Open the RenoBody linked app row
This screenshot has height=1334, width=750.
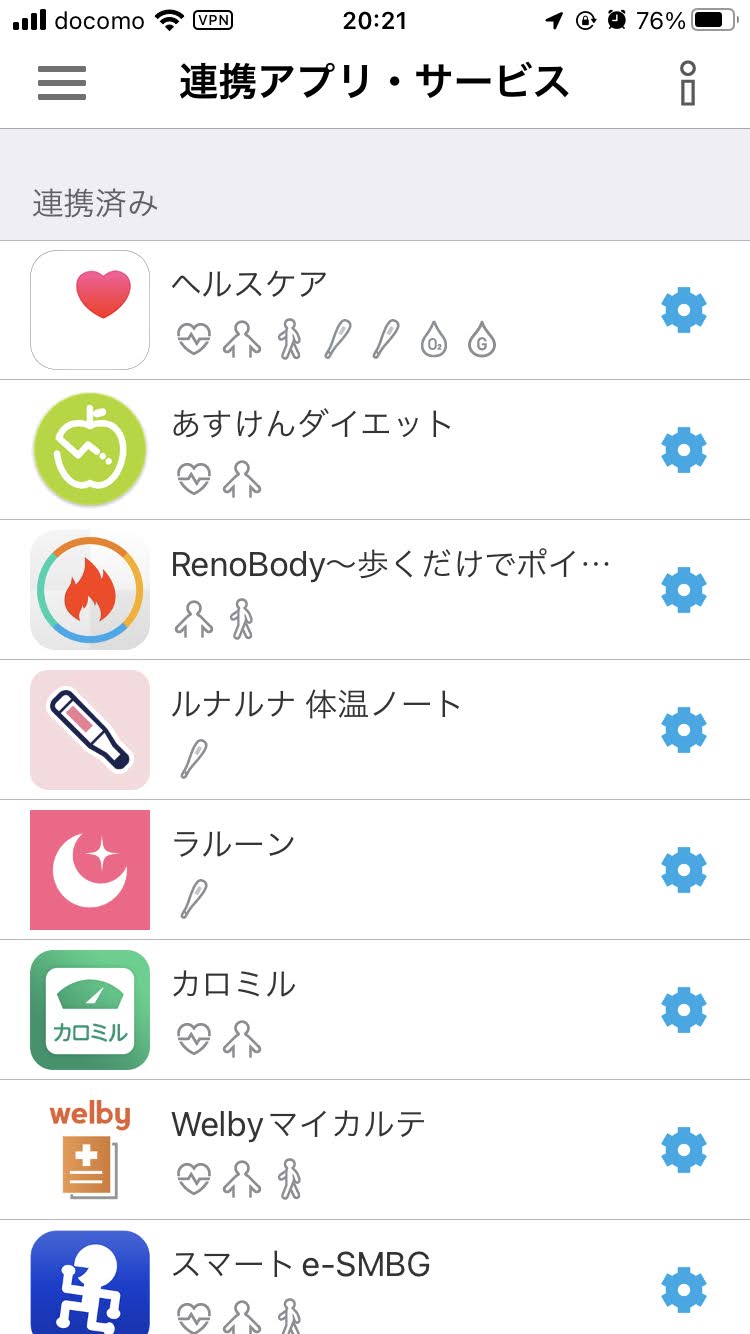(375, 590)
